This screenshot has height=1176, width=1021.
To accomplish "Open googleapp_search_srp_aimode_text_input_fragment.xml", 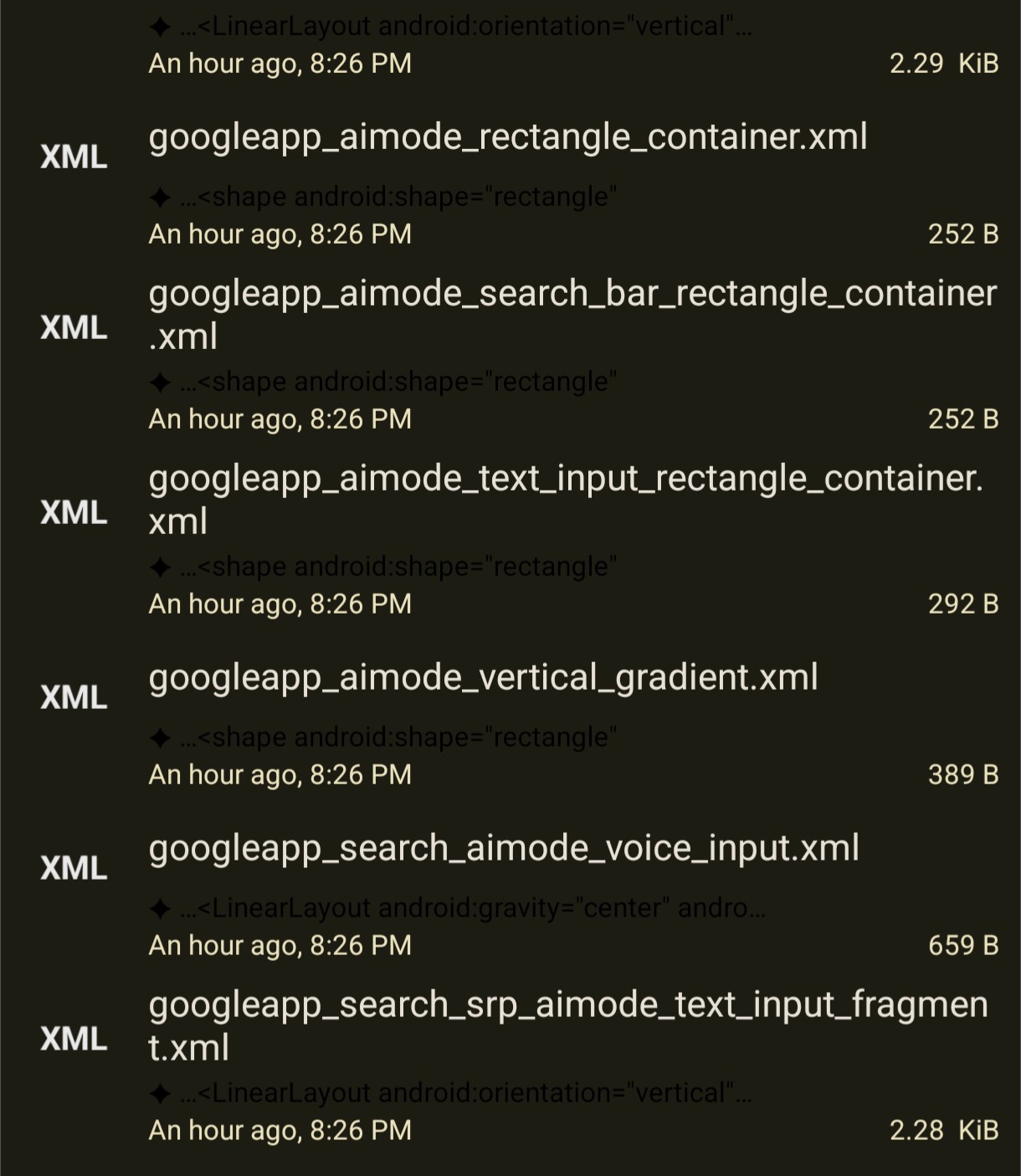I will pos(567,1025).
